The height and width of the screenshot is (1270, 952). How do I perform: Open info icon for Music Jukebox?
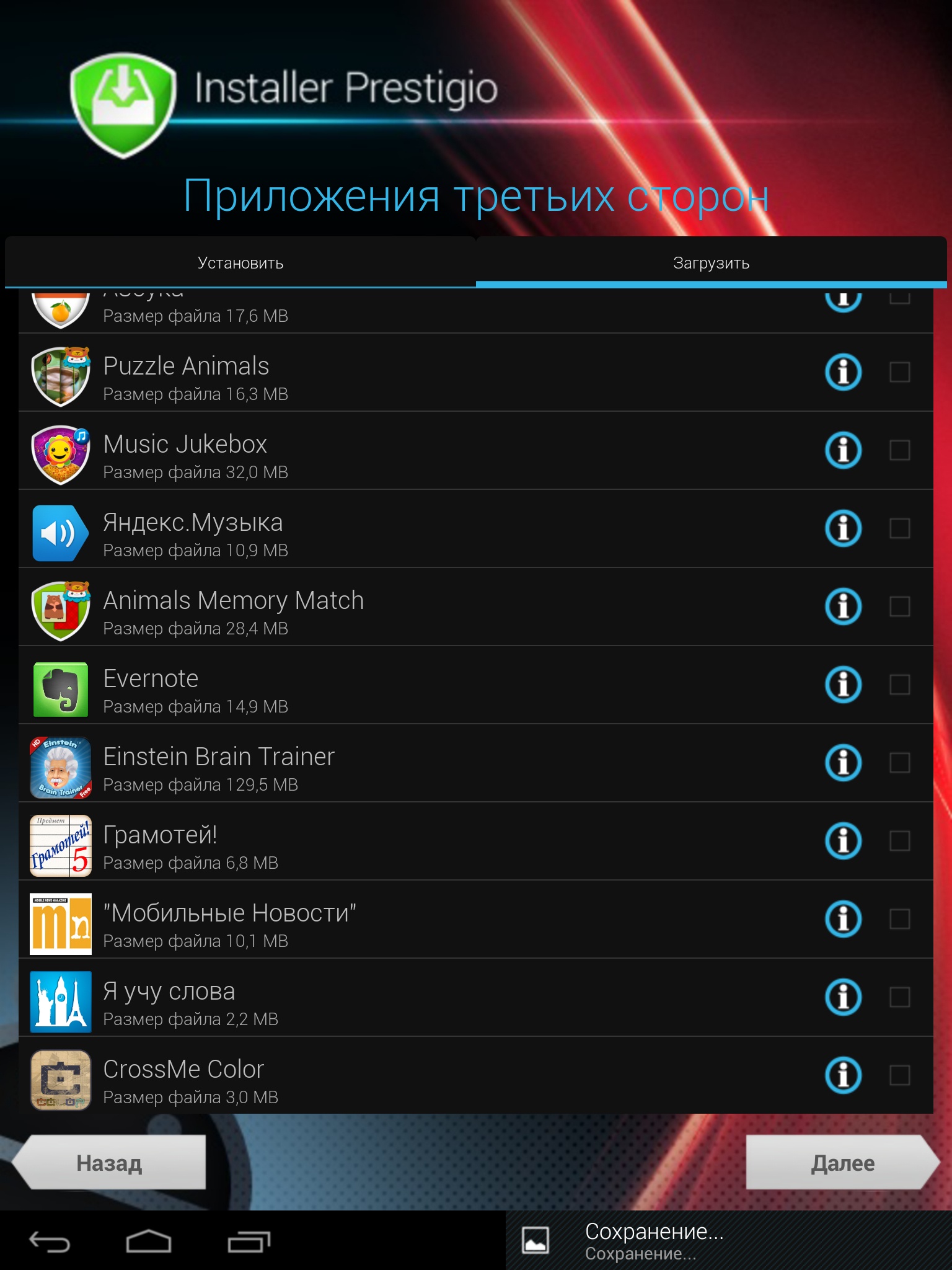point(843,450)
